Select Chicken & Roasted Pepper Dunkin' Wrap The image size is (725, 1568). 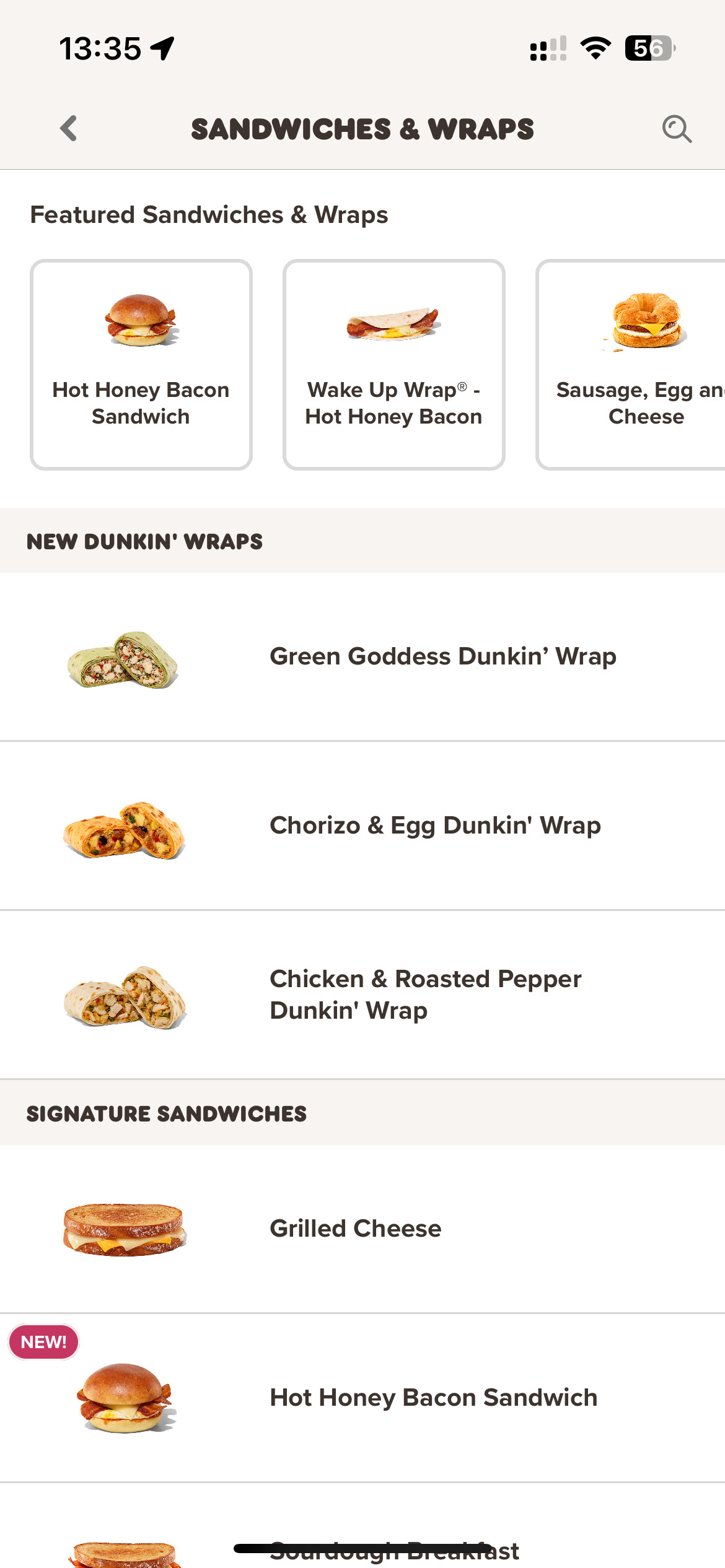(x=362, y=995)
